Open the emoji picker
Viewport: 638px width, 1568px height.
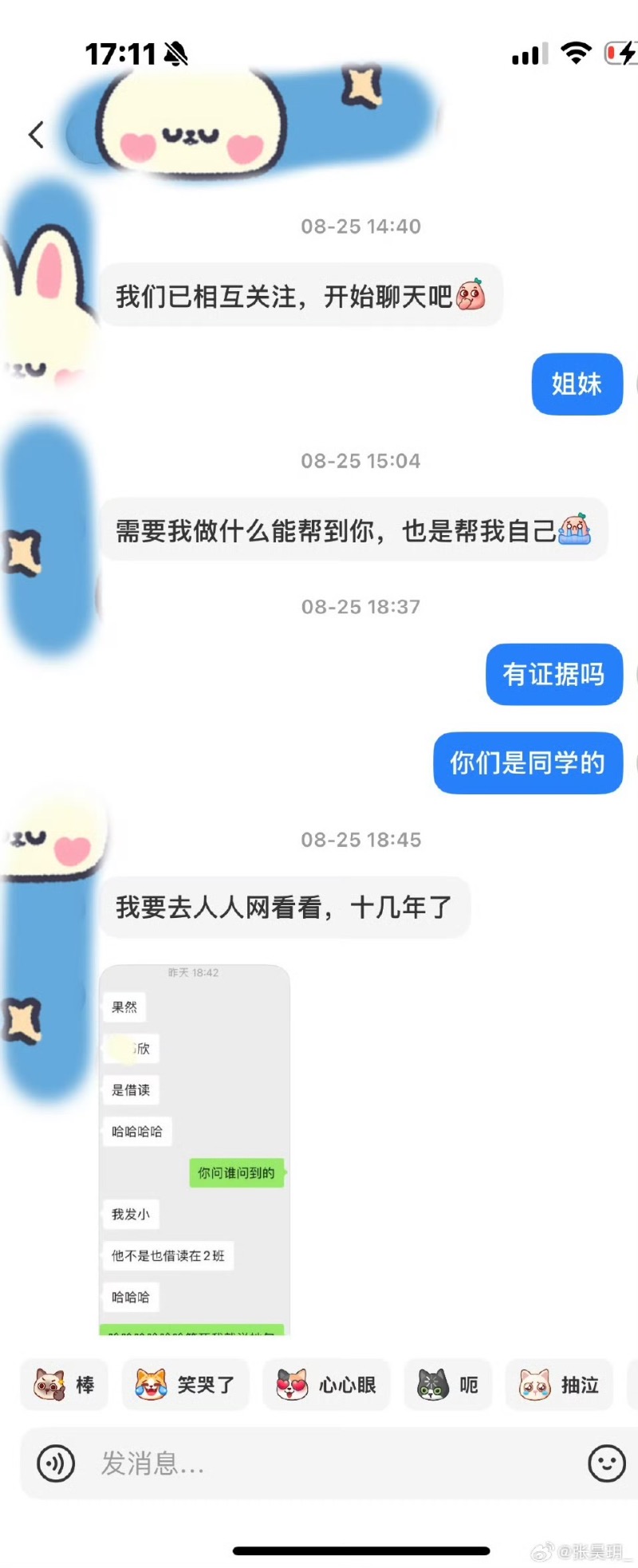(x=606, y=1464)
